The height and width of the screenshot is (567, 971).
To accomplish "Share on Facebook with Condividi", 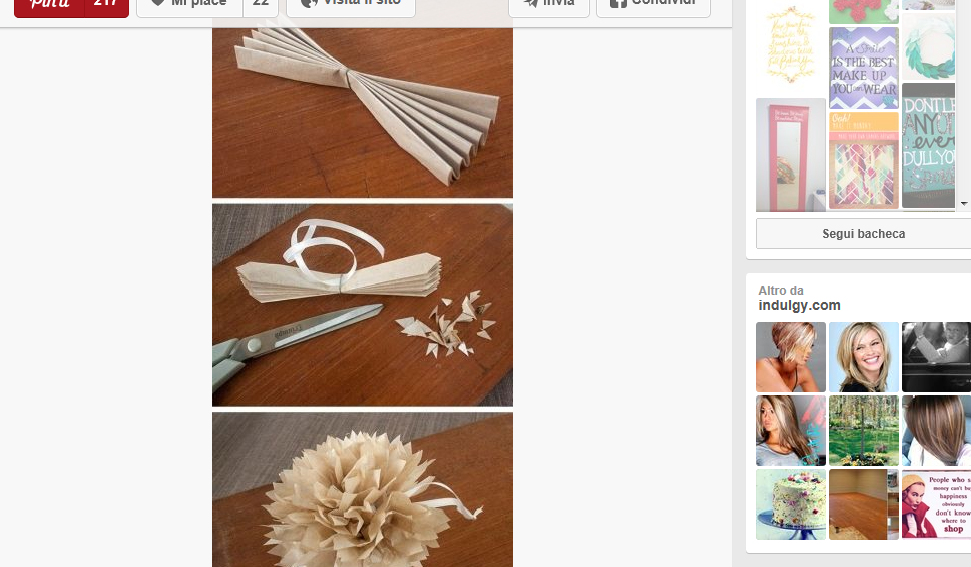I will click(x=652, y=5).
